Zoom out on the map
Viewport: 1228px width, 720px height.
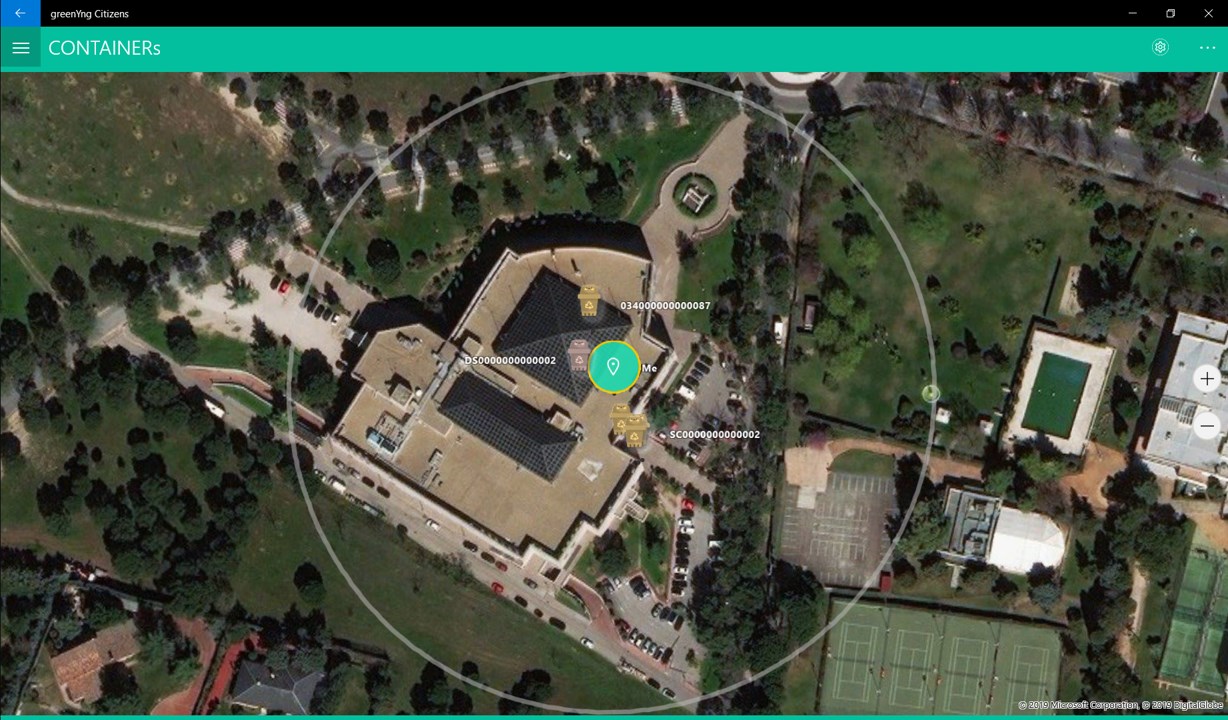click(1207, 426)
